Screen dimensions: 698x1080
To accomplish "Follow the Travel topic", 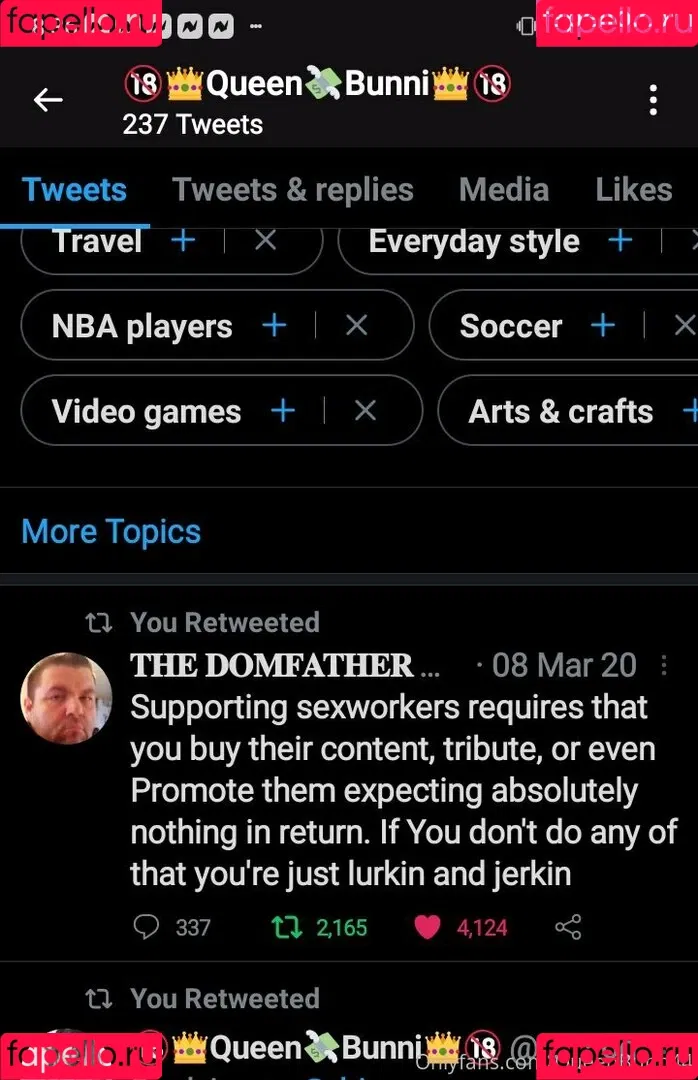I will coord(183,241).
